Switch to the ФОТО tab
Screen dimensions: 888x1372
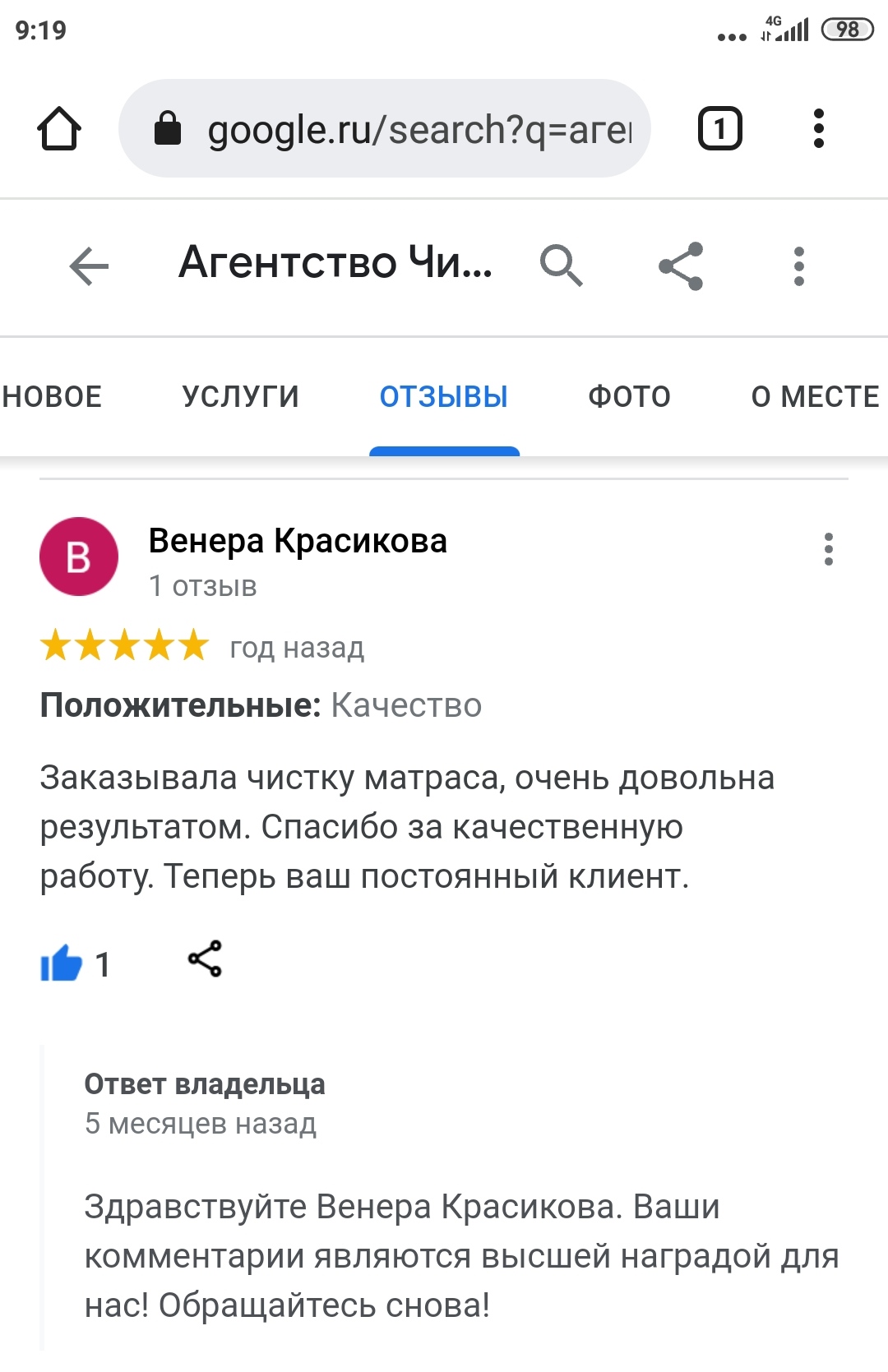pos(629,397)
